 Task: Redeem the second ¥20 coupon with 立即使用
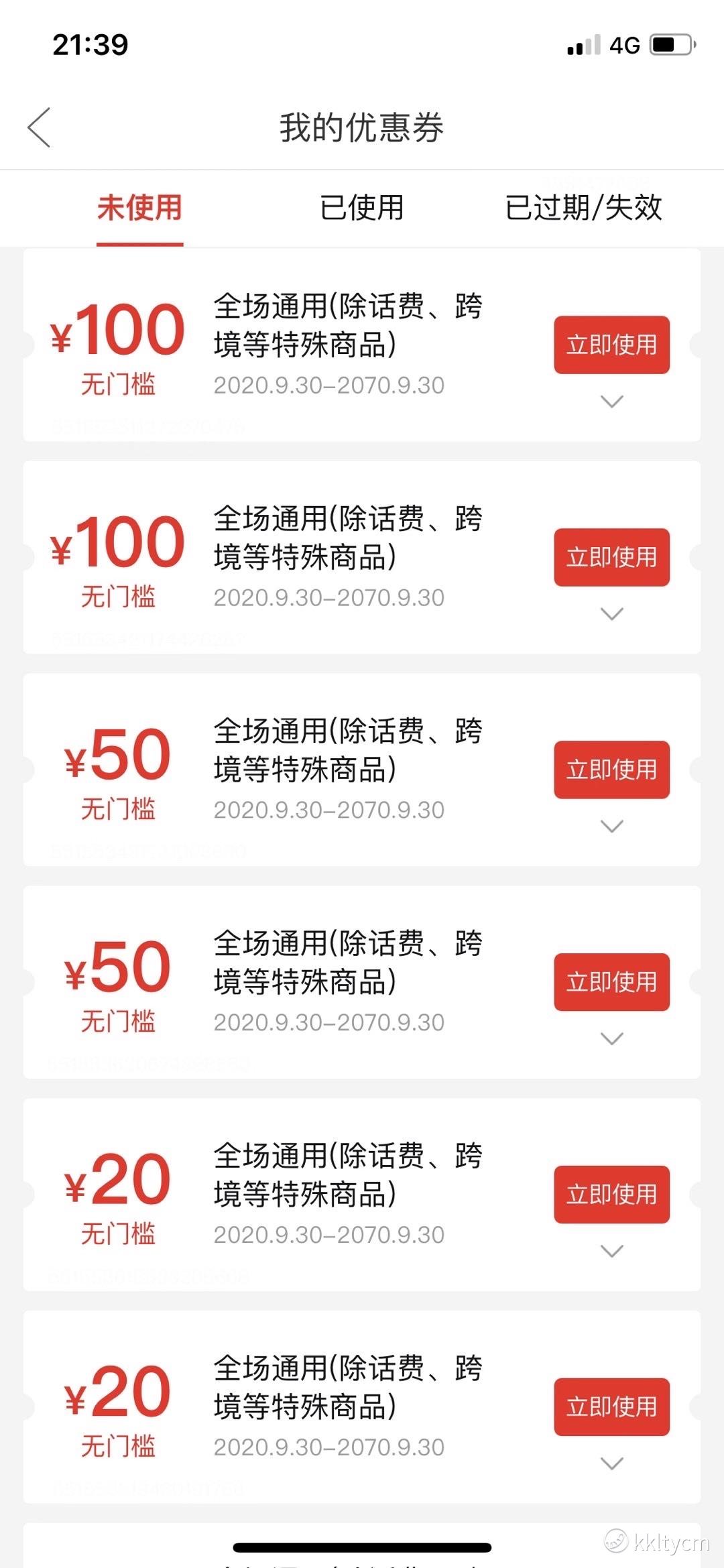611,1407
